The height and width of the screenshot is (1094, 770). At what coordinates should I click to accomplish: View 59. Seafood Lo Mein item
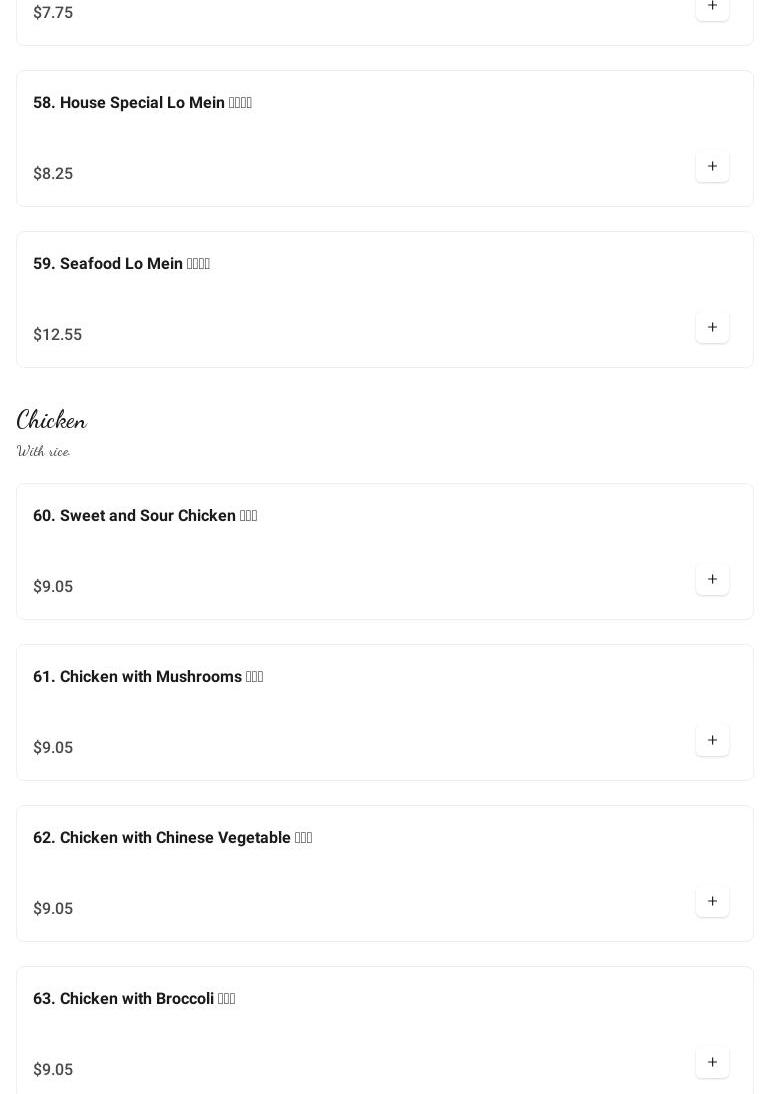[x=121, y=264]
